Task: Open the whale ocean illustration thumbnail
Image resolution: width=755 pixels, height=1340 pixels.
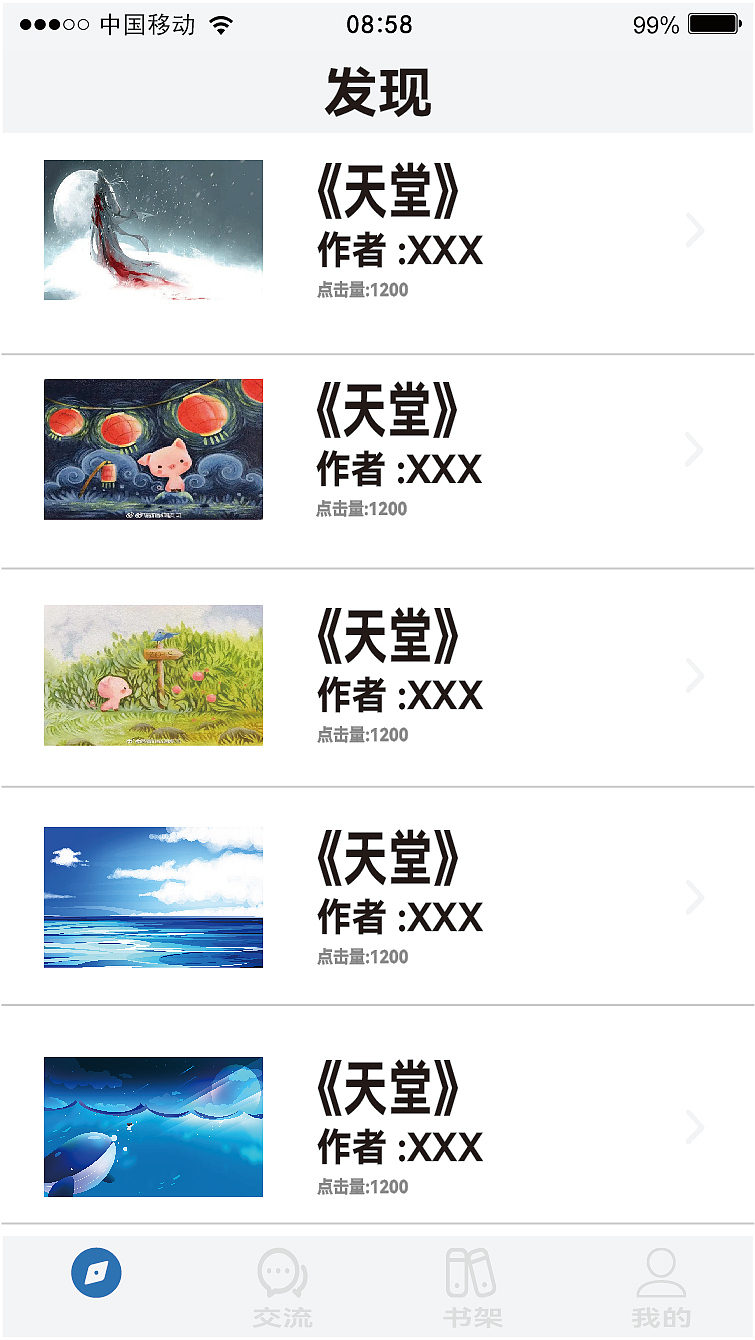Action: pos(152,1125)
